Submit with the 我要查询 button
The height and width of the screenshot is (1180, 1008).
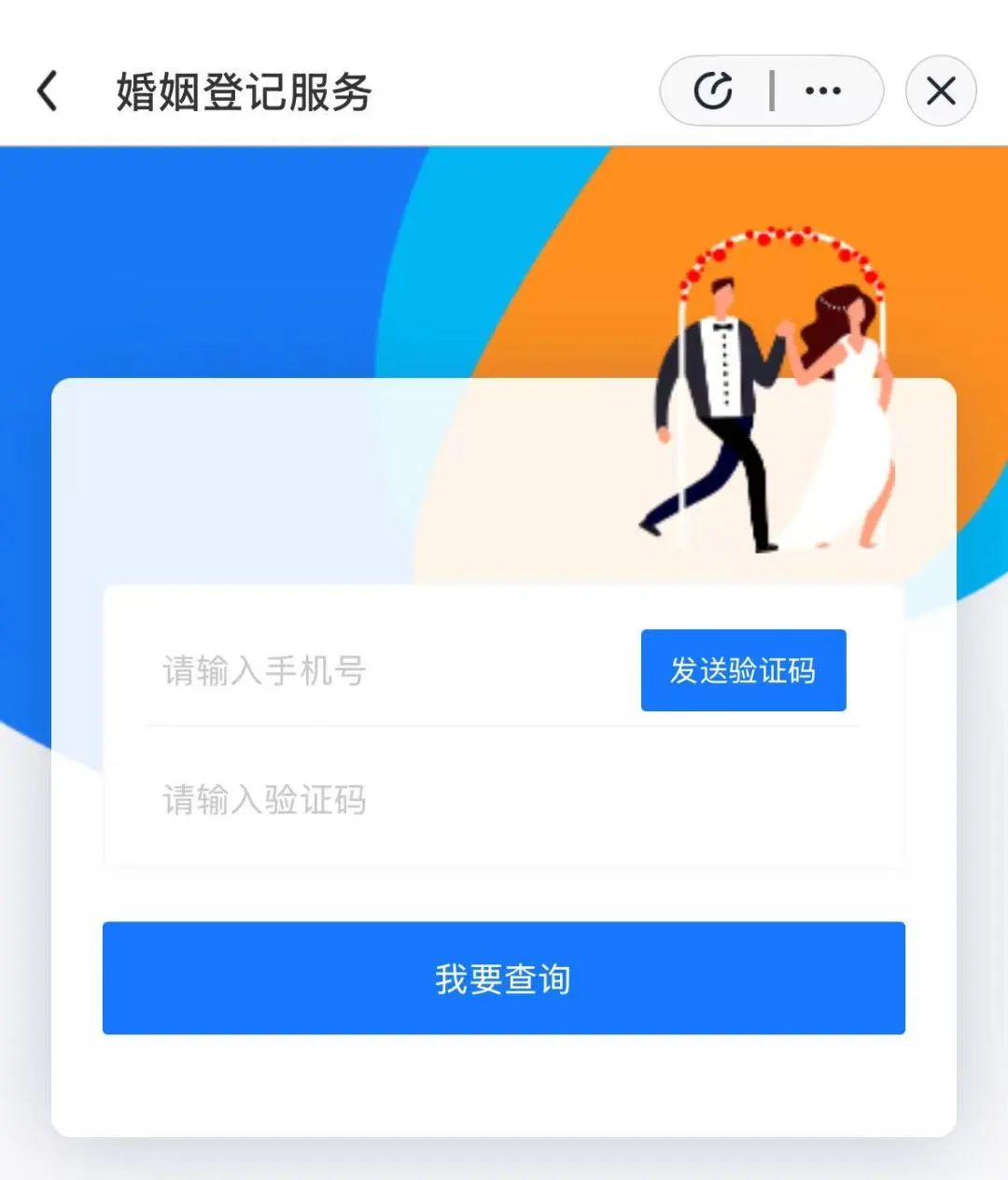click(x=504, y=978)
